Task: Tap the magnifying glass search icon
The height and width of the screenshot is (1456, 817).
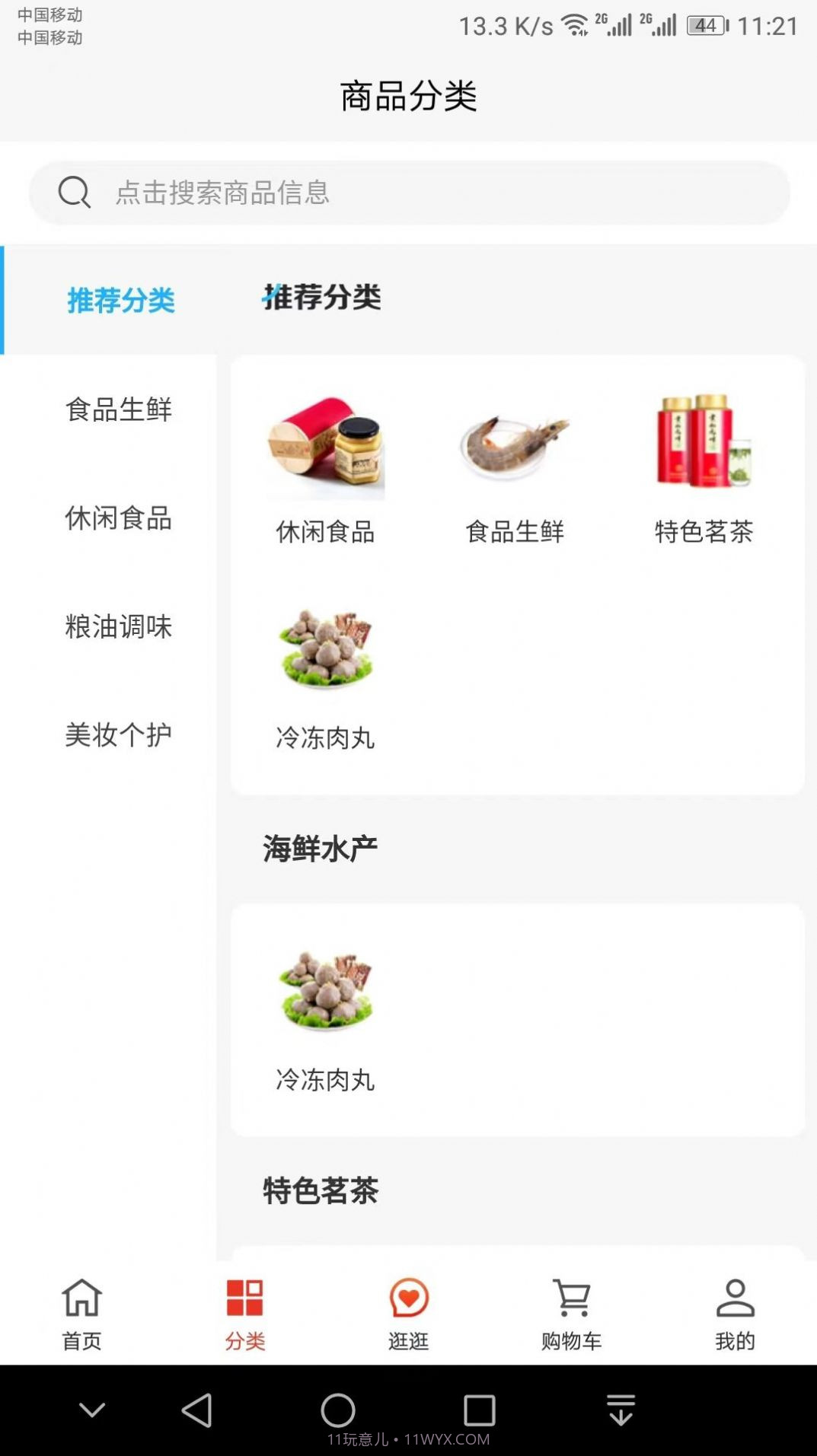Action: 75,192
